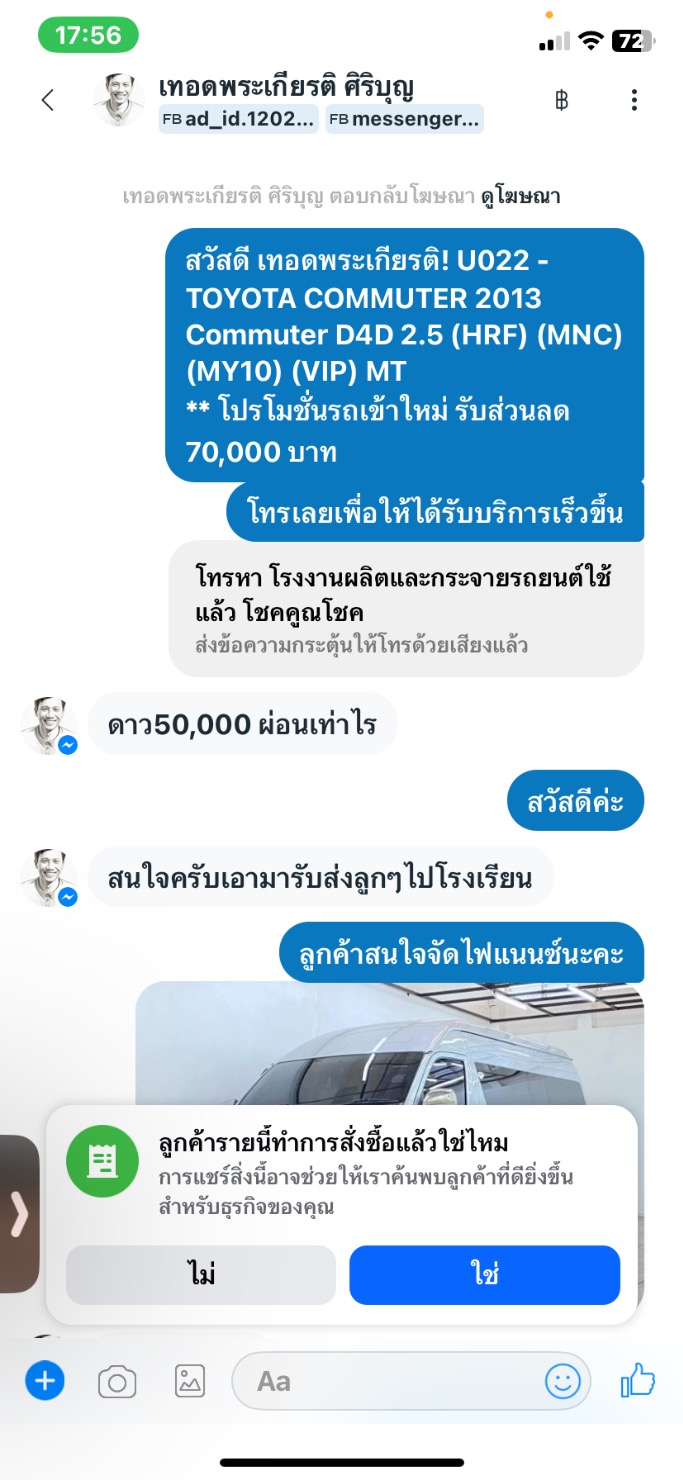Send a thumbs-up like
Viewport: 683px width, 1480px height.
tap(637, 1381)
